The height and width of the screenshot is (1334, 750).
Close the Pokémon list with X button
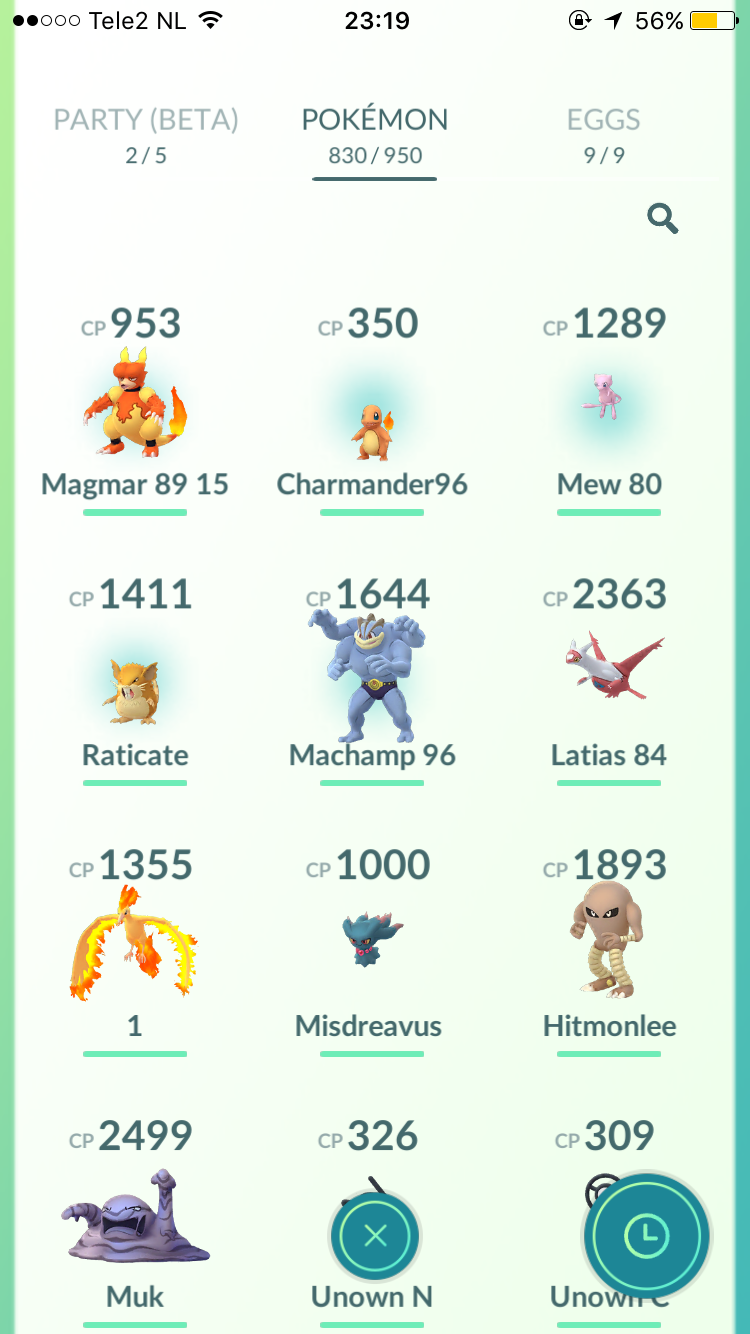(x=375, y=1236)
